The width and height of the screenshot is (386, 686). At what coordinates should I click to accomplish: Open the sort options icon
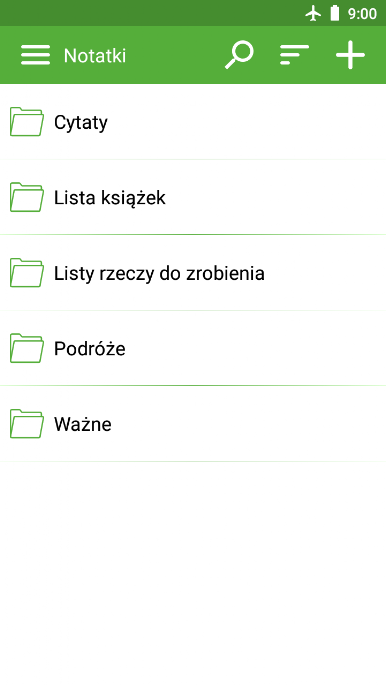[x=294, y=55]
